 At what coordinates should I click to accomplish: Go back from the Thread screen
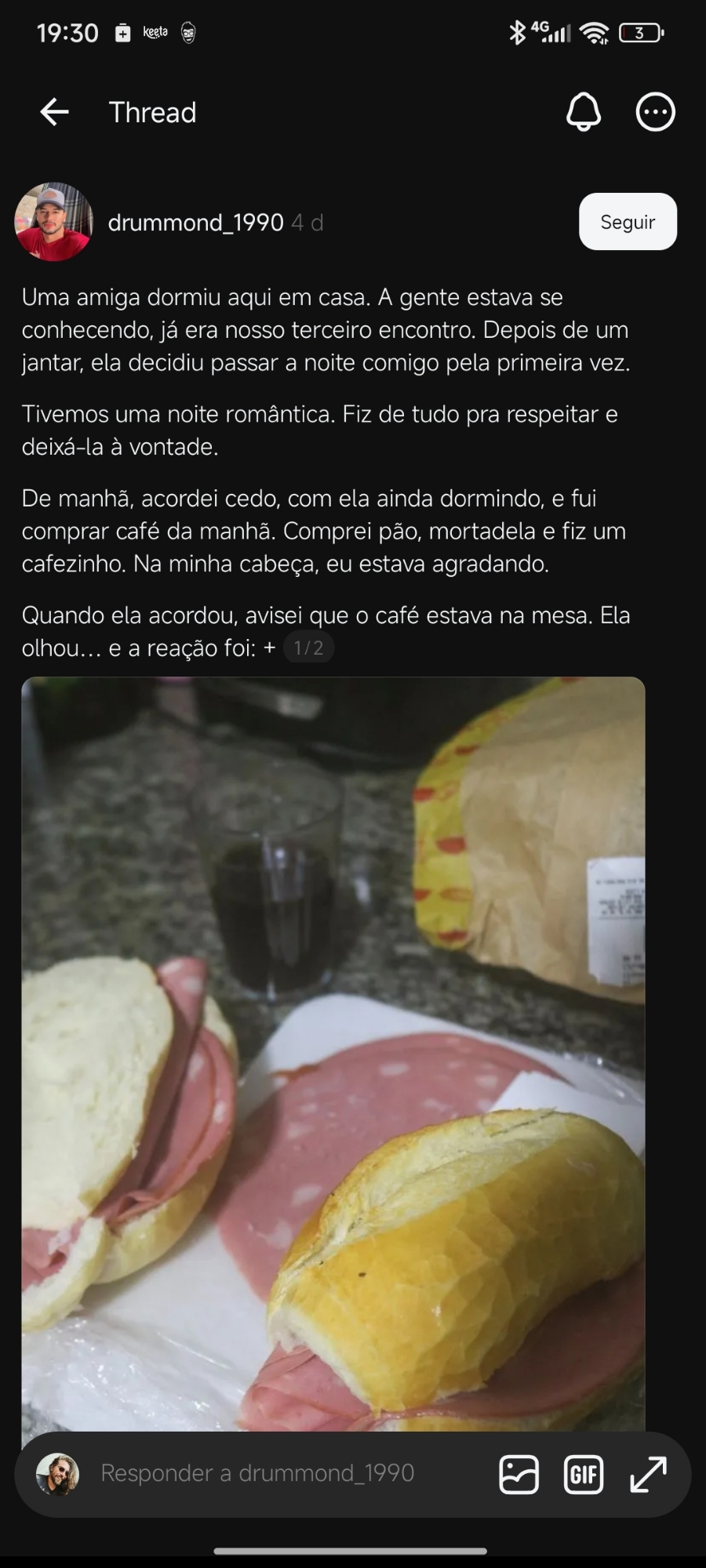(54, 112)
